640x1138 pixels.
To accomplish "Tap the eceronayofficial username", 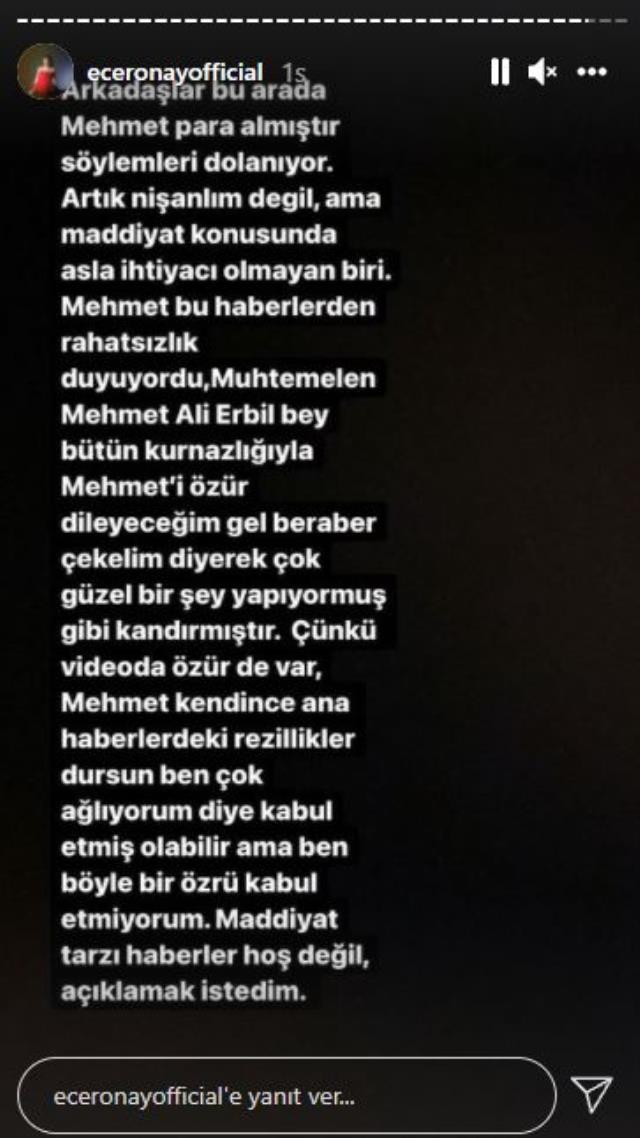I will tap(175, 72).
